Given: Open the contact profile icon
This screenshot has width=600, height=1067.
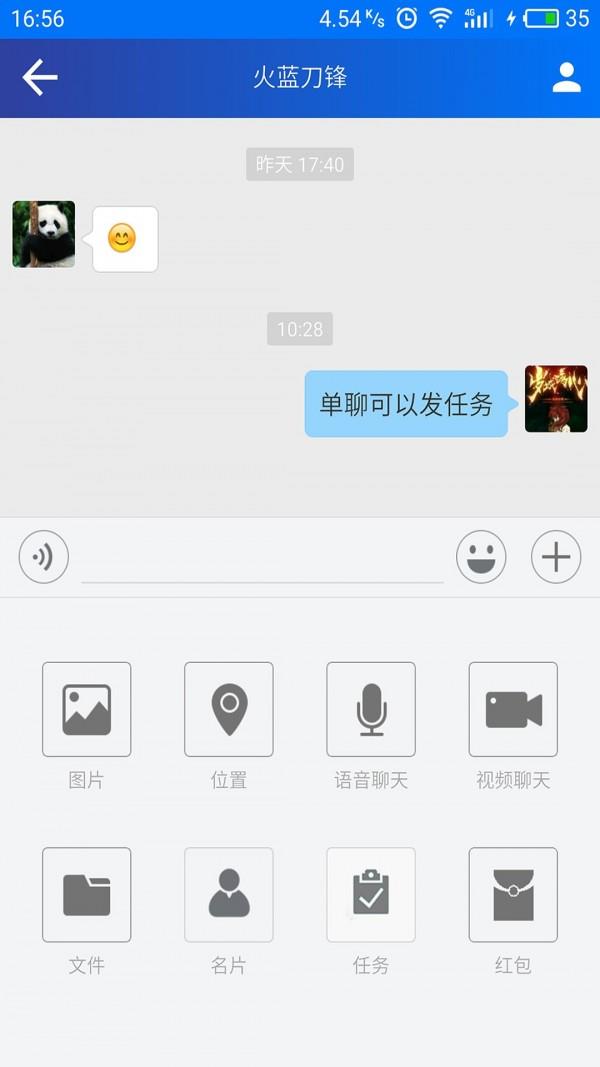Looking at the screenshot, I should (x=566, y=78).
